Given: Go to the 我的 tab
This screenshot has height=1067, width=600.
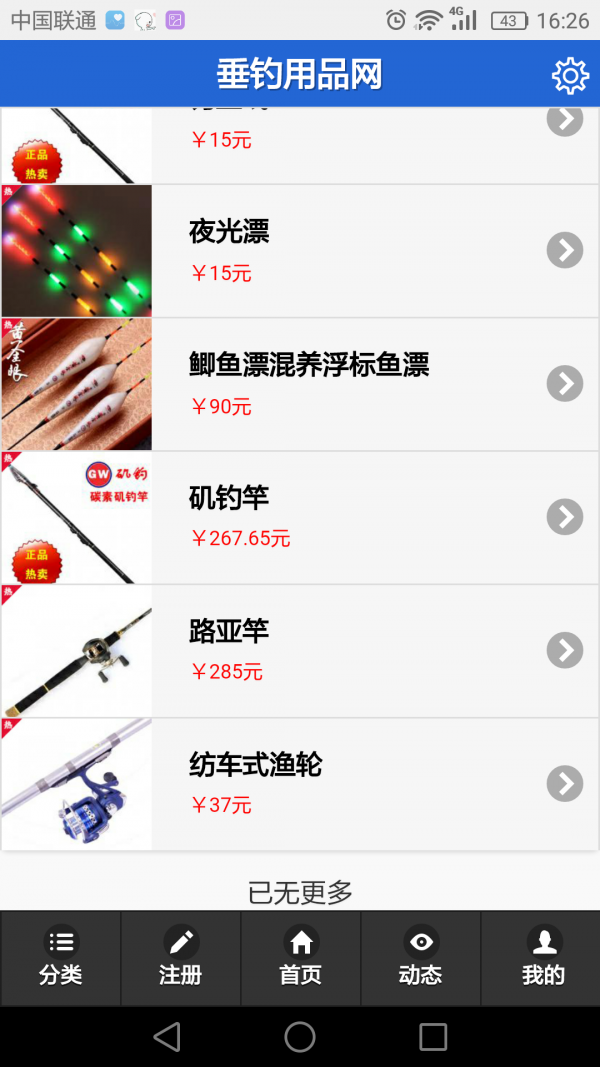Looking at the screenshot, I should click(543, 958).
